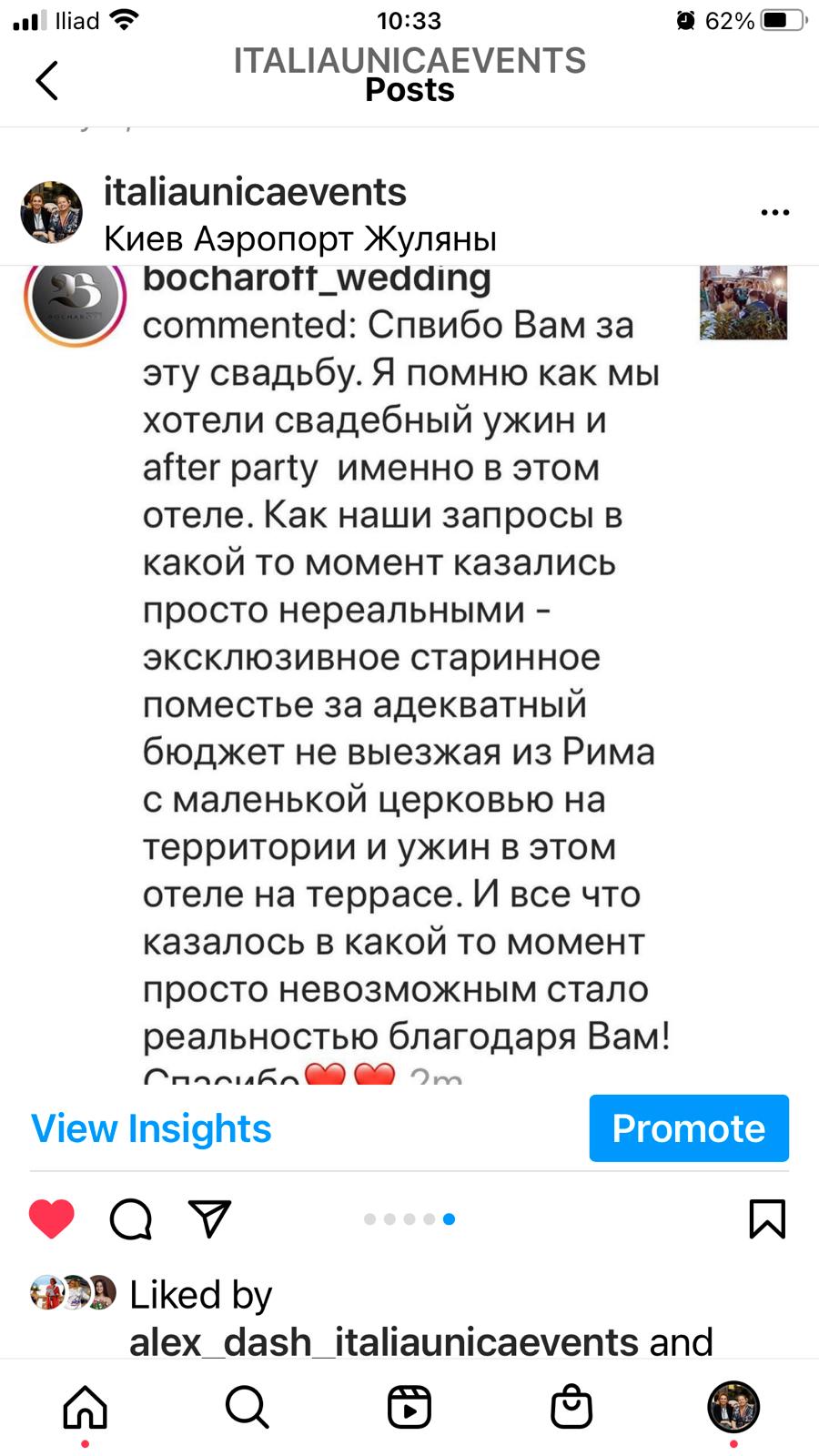Open the post's three-dot options menu
Screen dimensions: 819x1456
774,213
